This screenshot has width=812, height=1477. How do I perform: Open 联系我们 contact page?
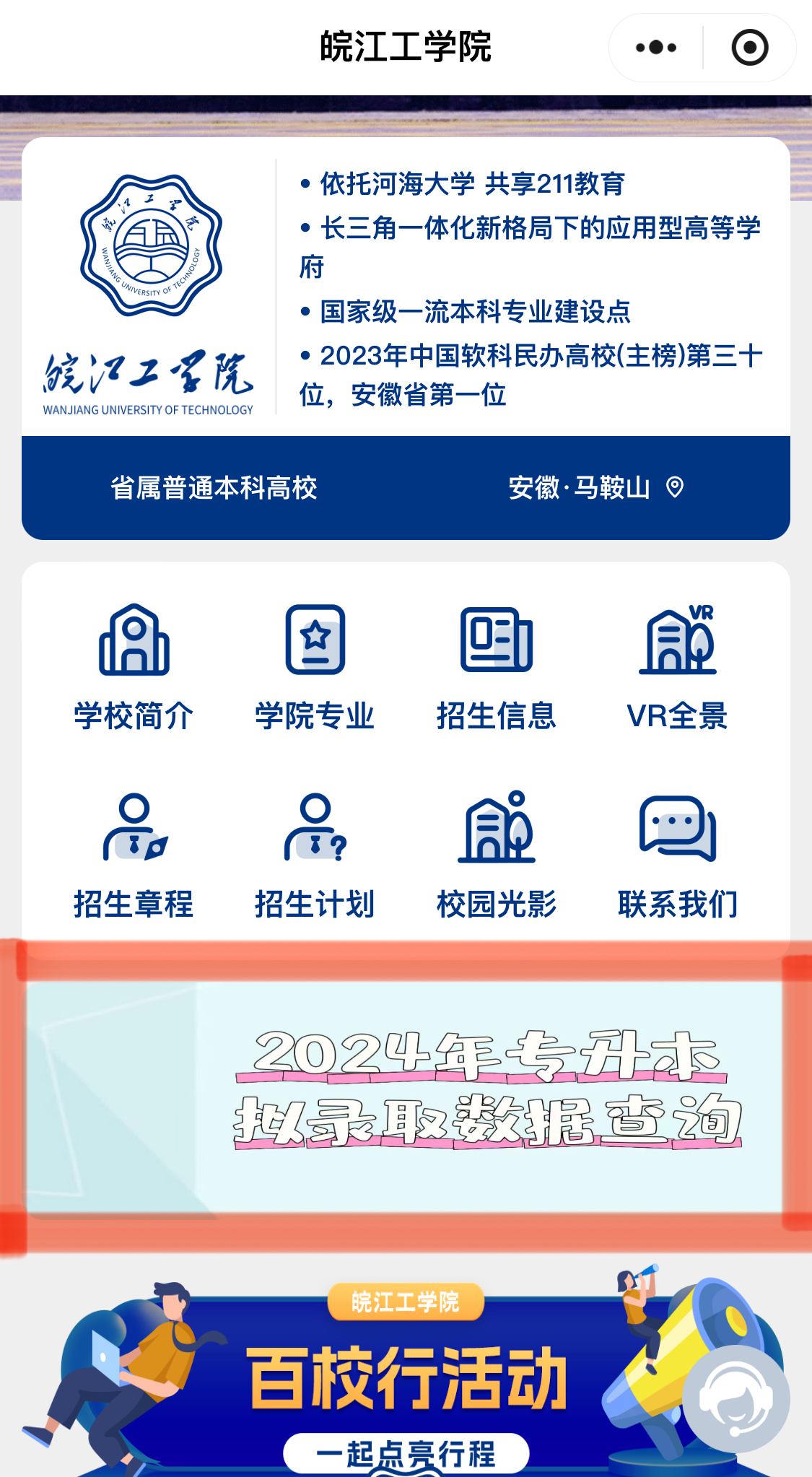[x=677, y=855]
